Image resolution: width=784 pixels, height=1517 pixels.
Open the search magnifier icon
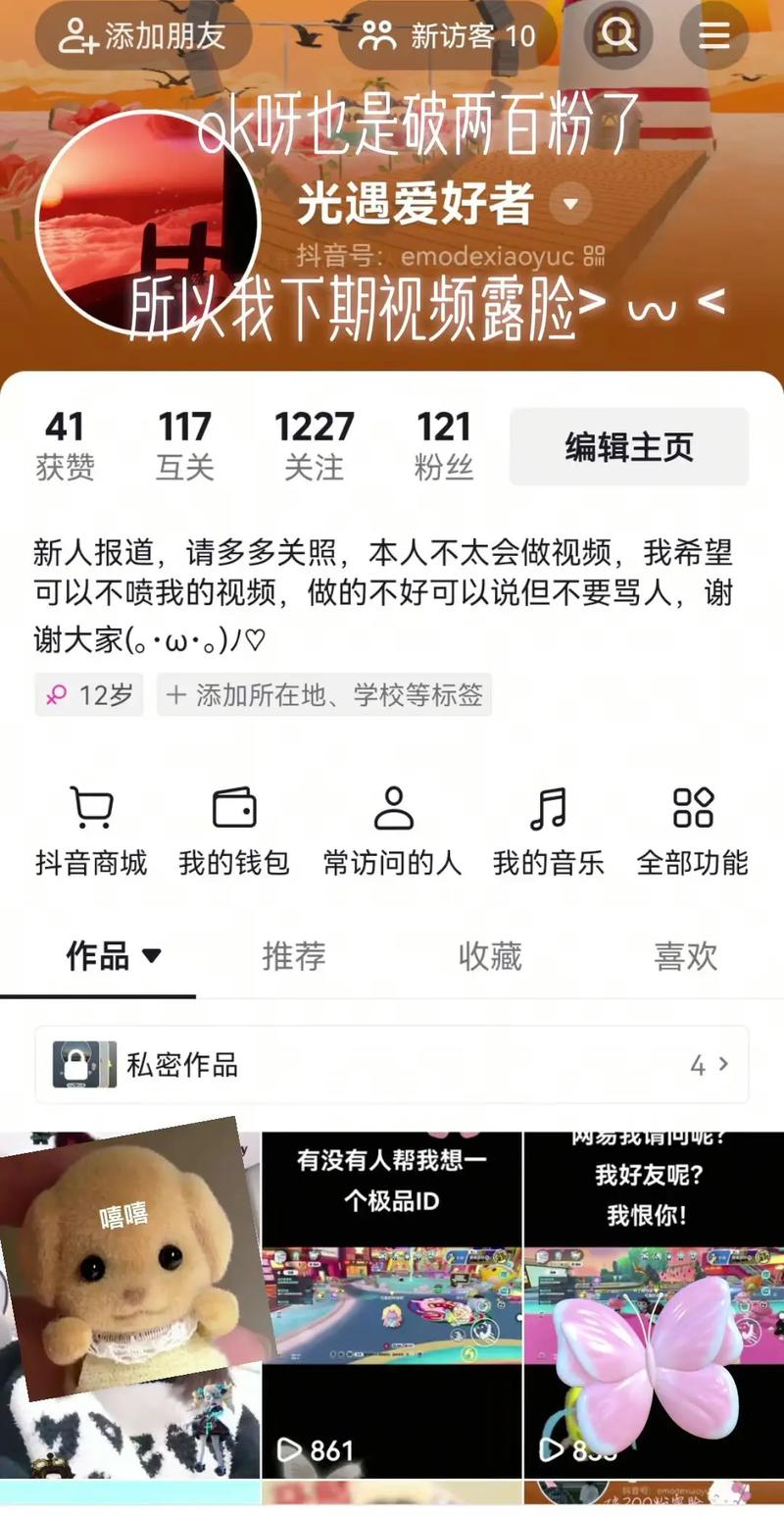(x=618, y=36)
